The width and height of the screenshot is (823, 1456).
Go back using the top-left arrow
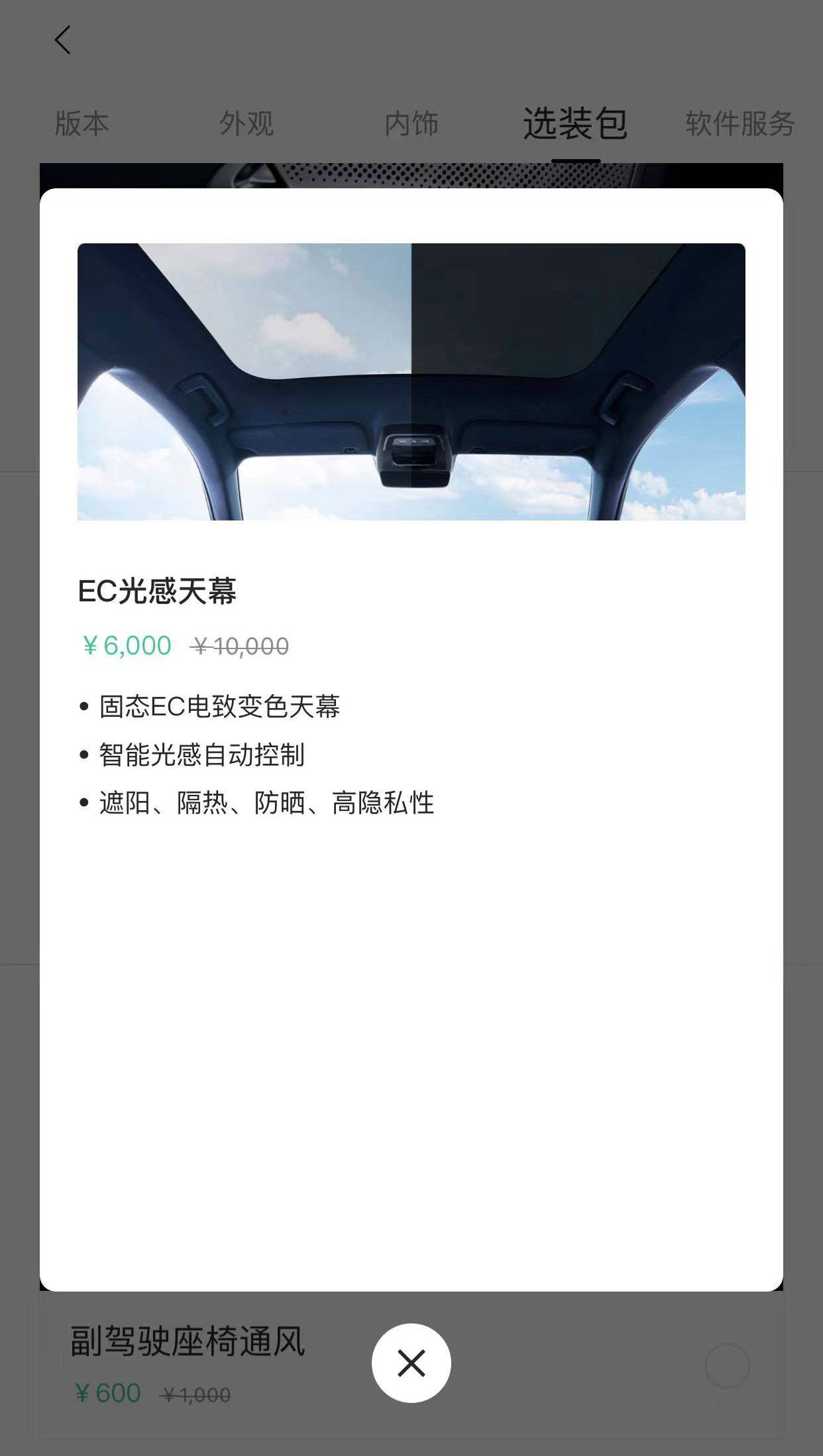click(63, 40)
